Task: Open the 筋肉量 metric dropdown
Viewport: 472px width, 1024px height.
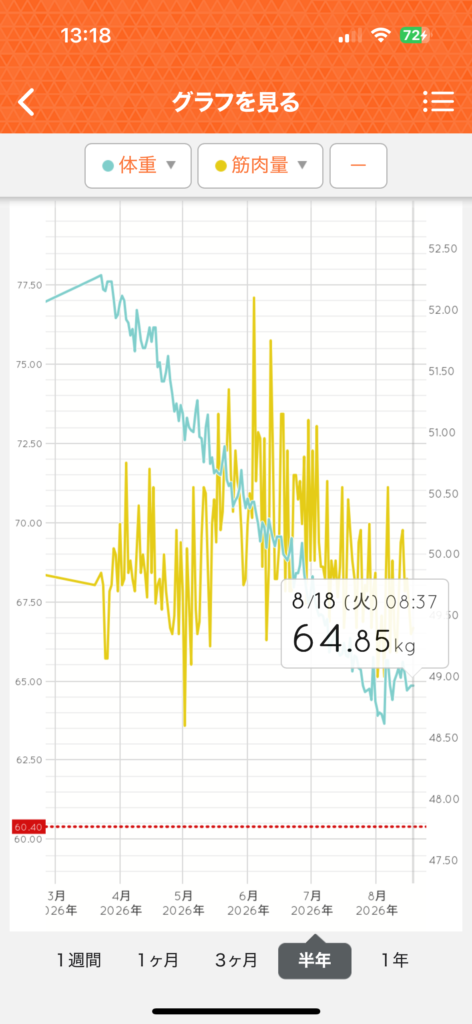Action: [x=260, y=166]
